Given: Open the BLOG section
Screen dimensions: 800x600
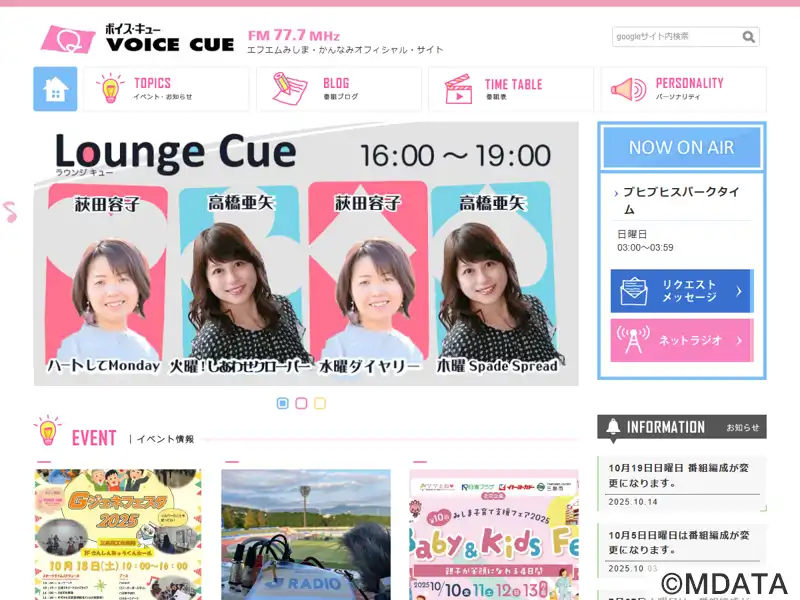Looking at the screenshot, I should pos(338,89).
